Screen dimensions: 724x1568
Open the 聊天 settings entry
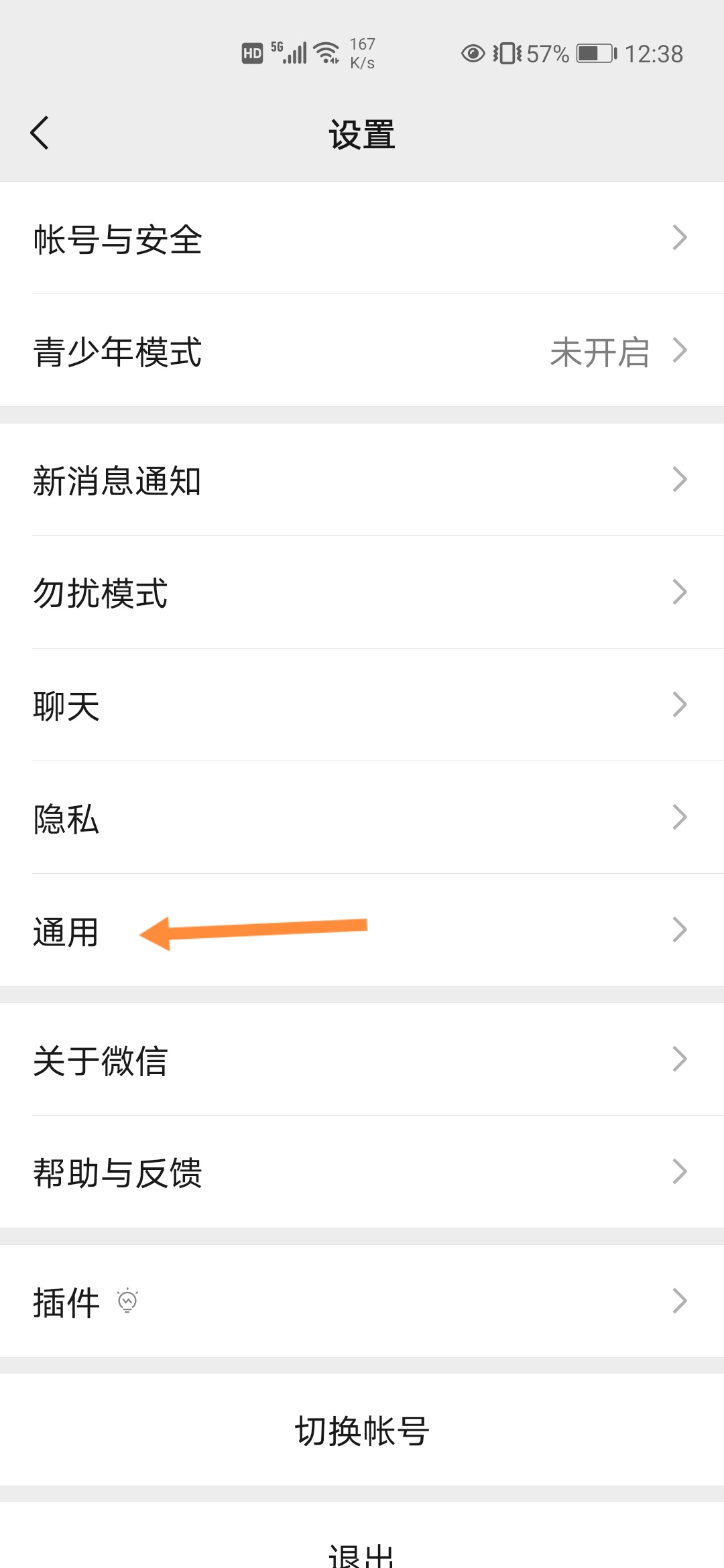[362, 704]
